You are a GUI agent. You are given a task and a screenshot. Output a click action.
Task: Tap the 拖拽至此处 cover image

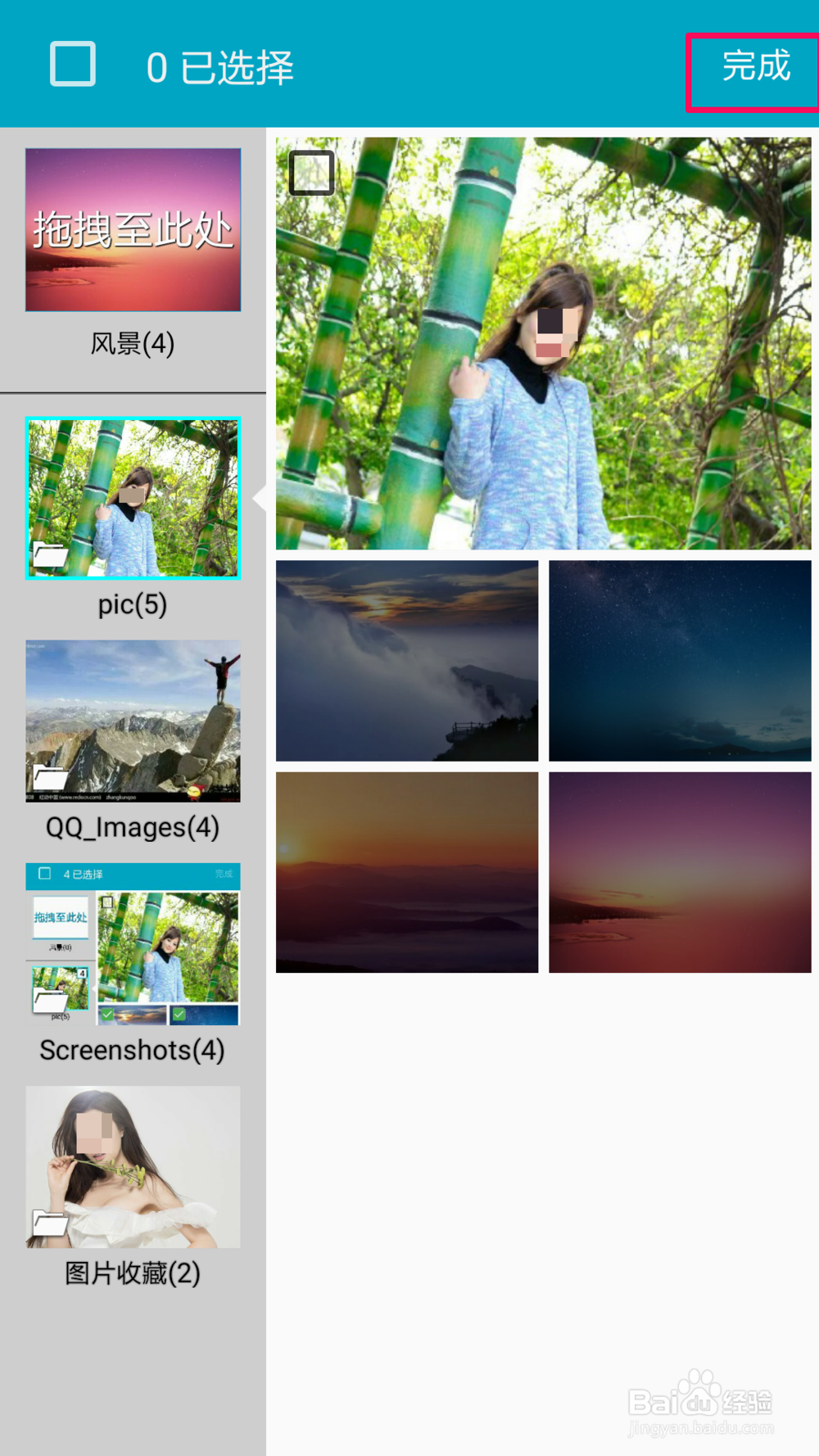coord(133,230)
